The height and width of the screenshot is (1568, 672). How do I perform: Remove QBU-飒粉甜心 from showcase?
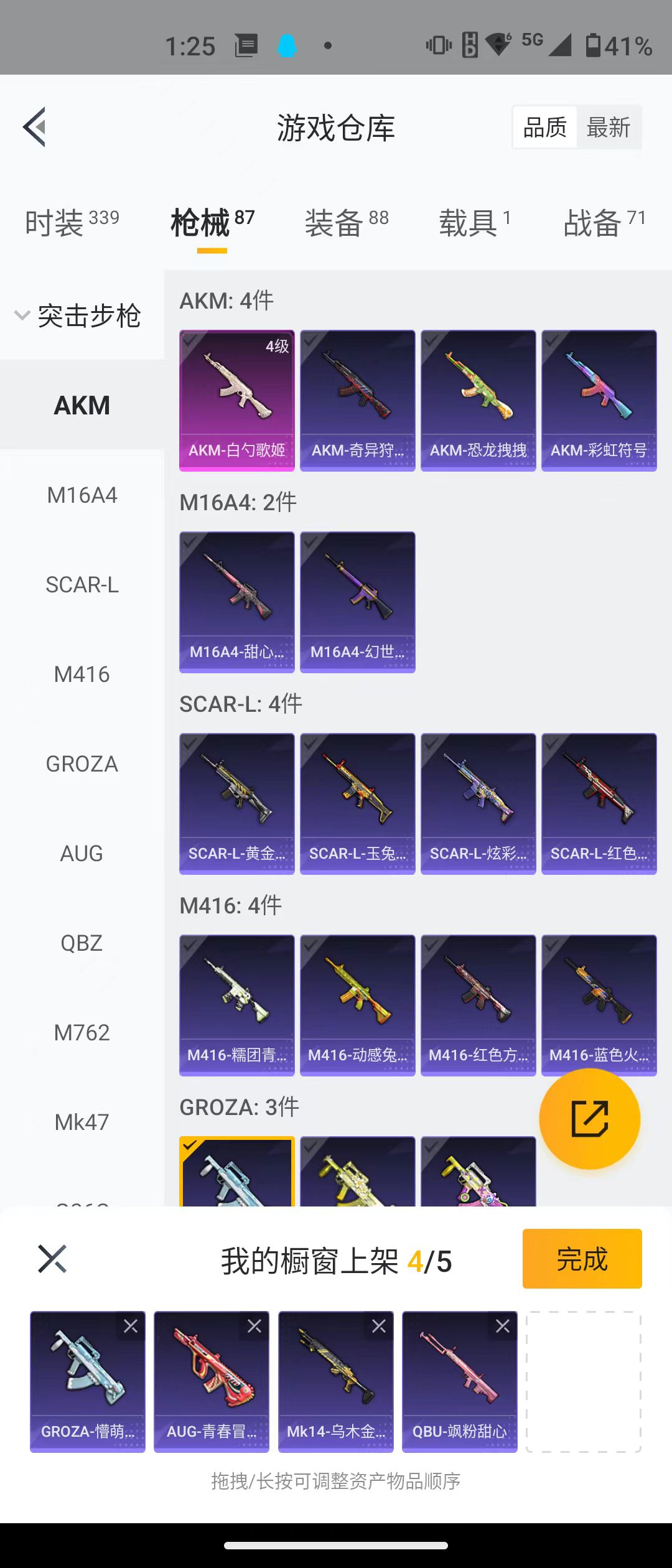coord(503,1326)
